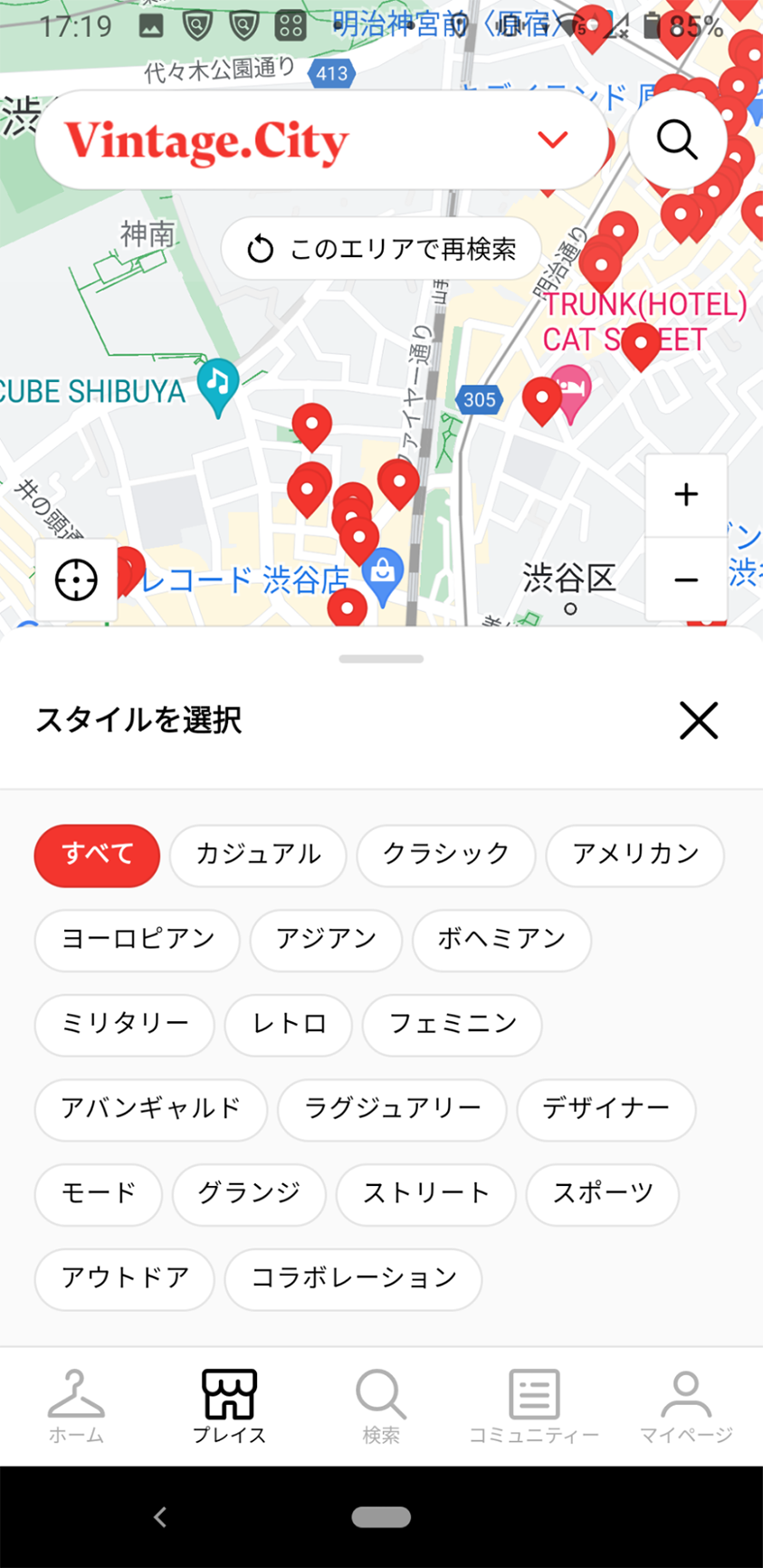Tap このエリアで再検索 button
The image size is (763, 1568).
(x=381, y=249)
